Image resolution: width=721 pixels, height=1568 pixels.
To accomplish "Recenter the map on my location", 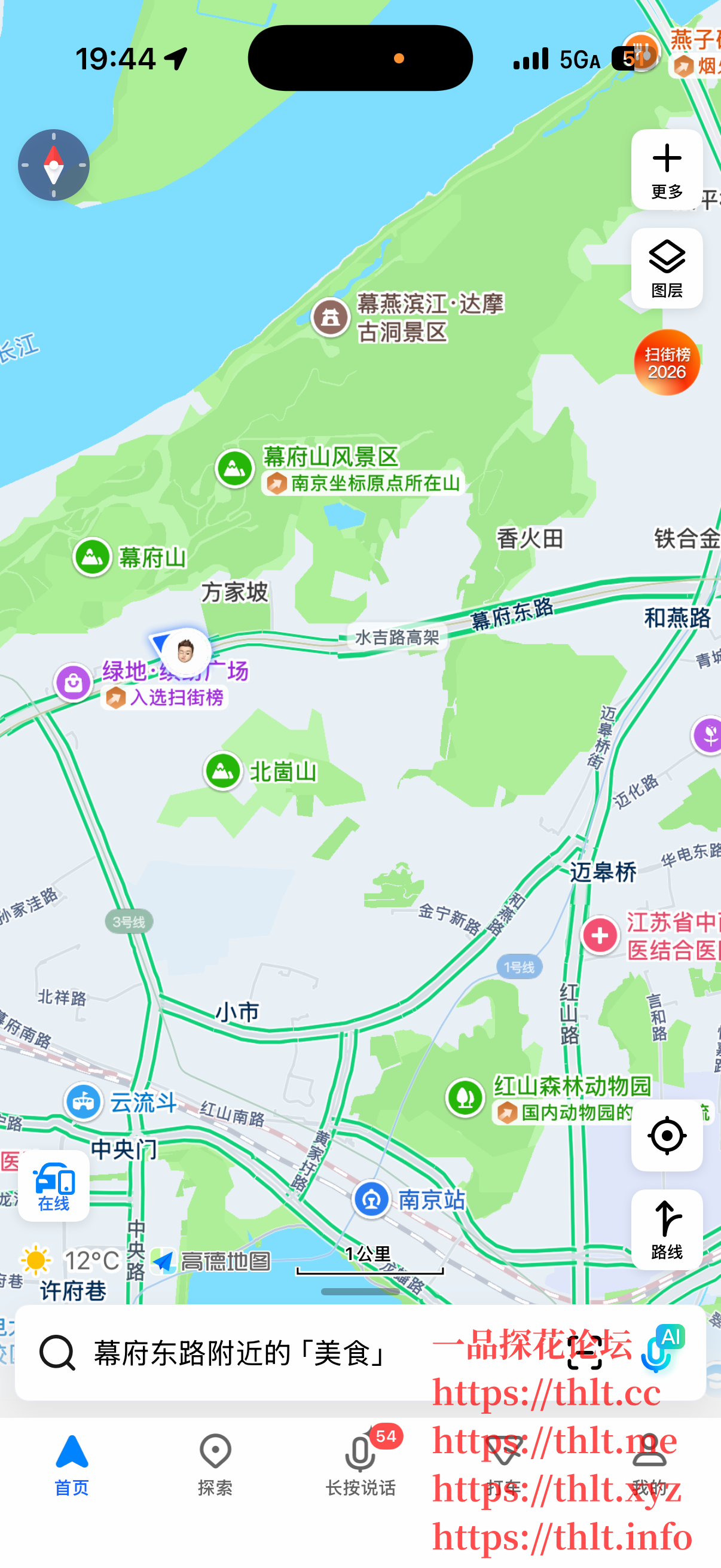I will [666, 1135].
